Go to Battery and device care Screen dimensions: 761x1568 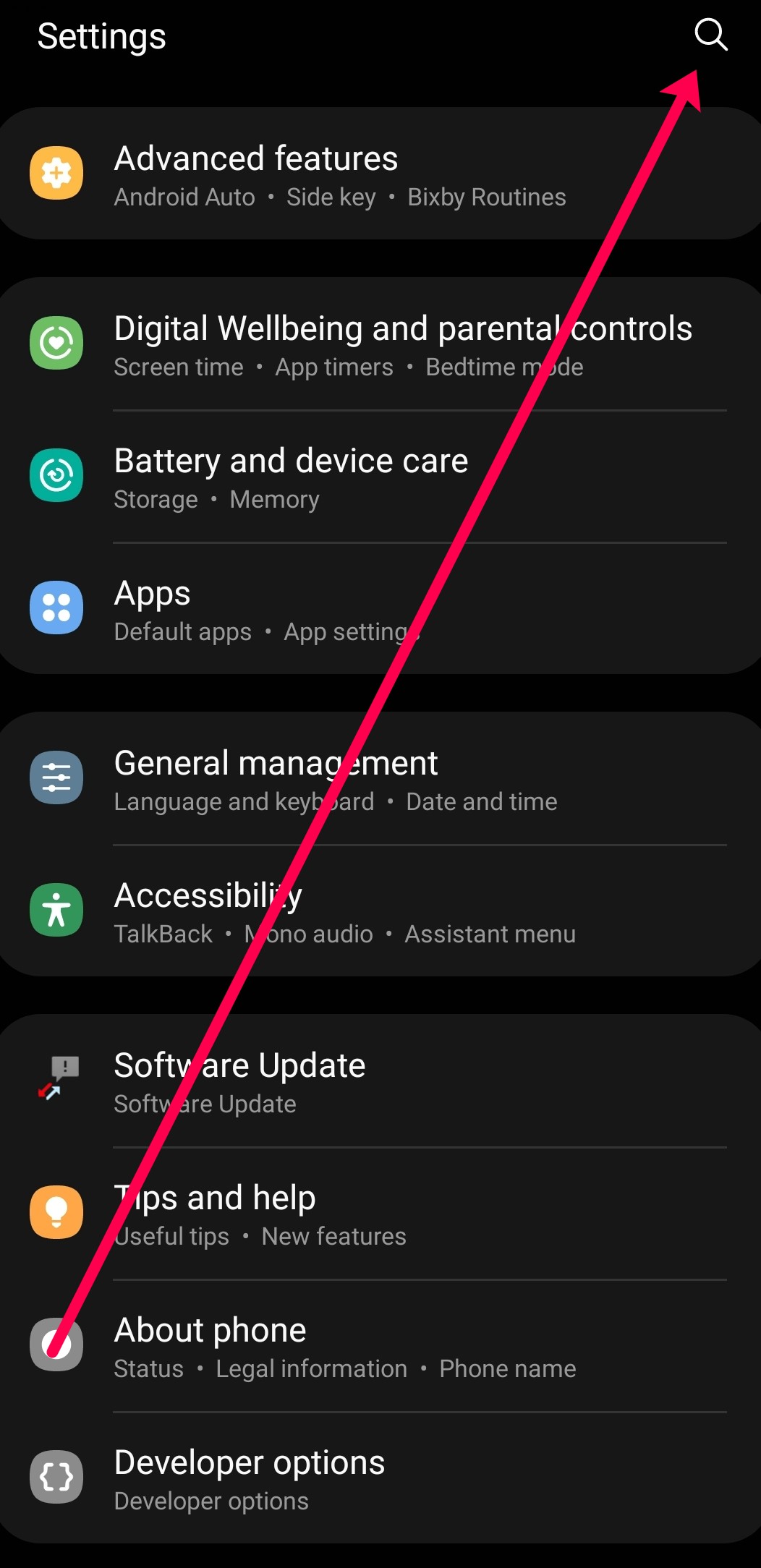291,477
